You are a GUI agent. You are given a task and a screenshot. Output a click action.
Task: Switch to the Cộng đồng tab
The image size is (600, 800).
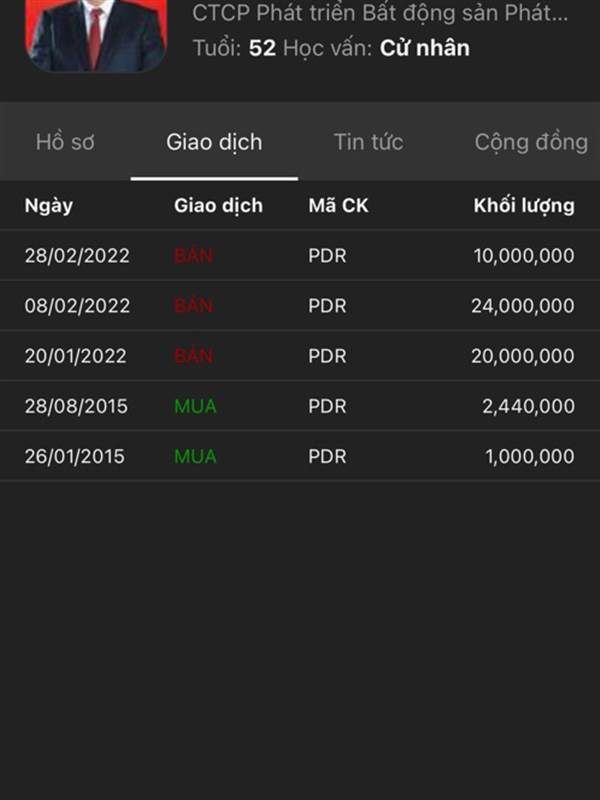coord(530,142)
